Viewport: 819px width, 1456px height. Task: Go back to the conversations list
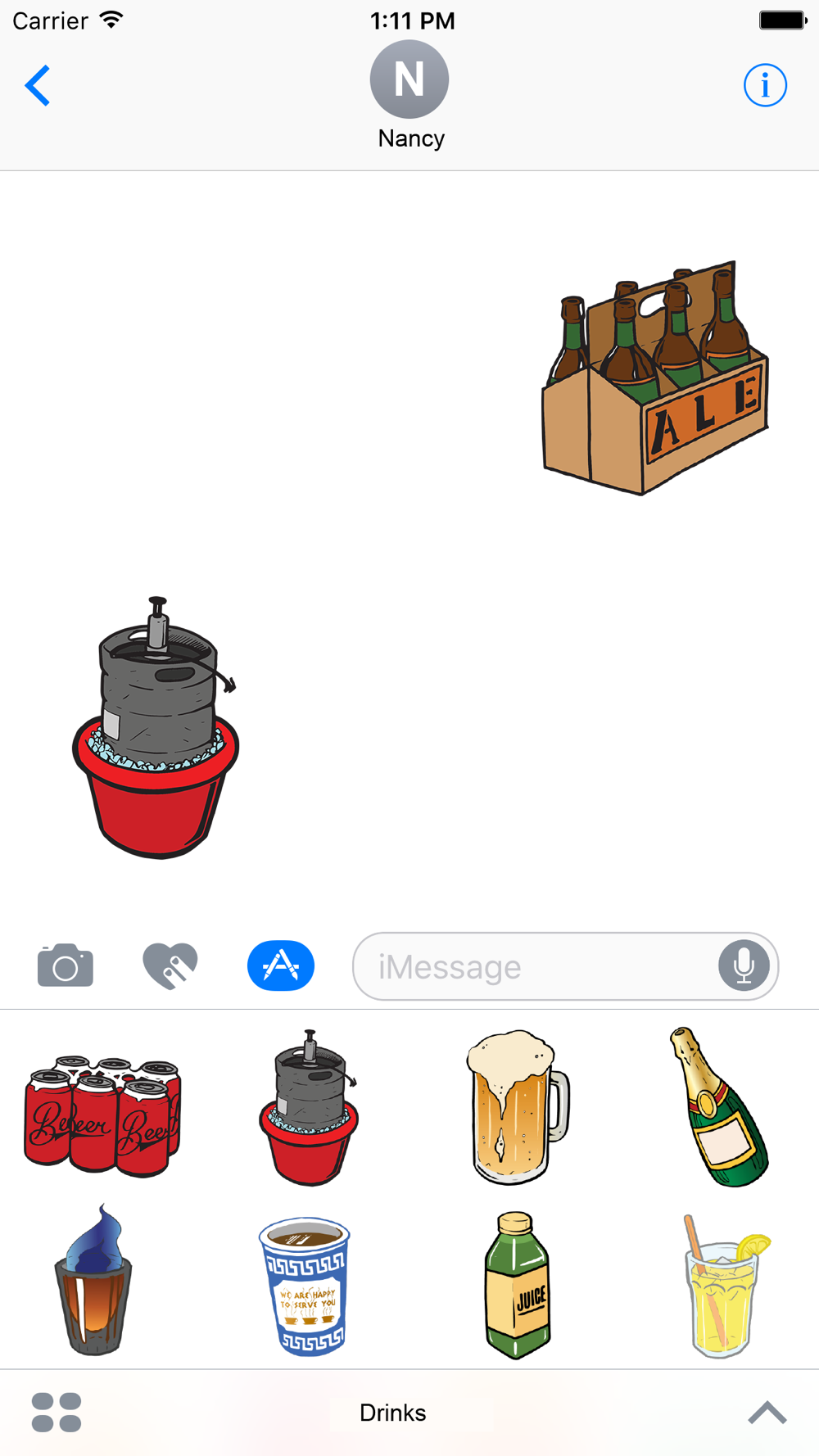click(x=38, y=85)
